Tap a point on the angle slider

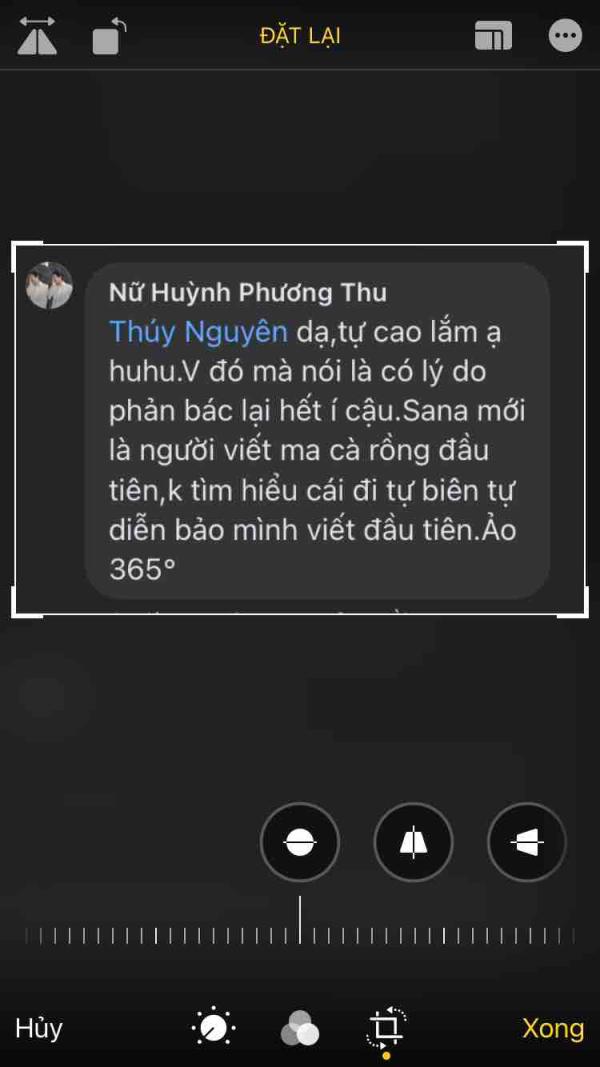300,936
